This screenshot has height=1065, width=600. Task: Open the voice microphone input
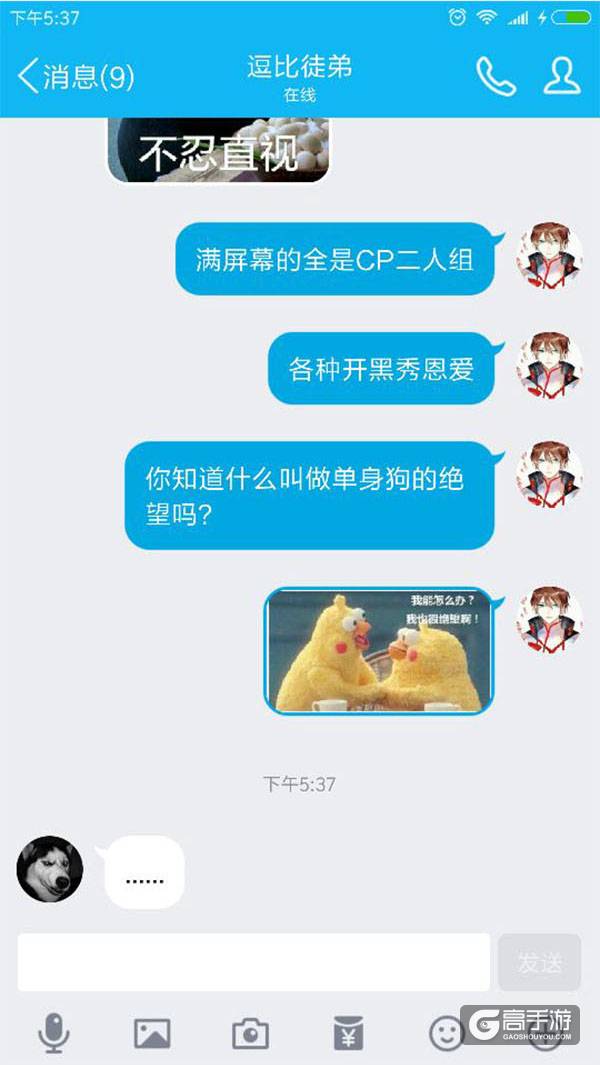[54, 1032]
